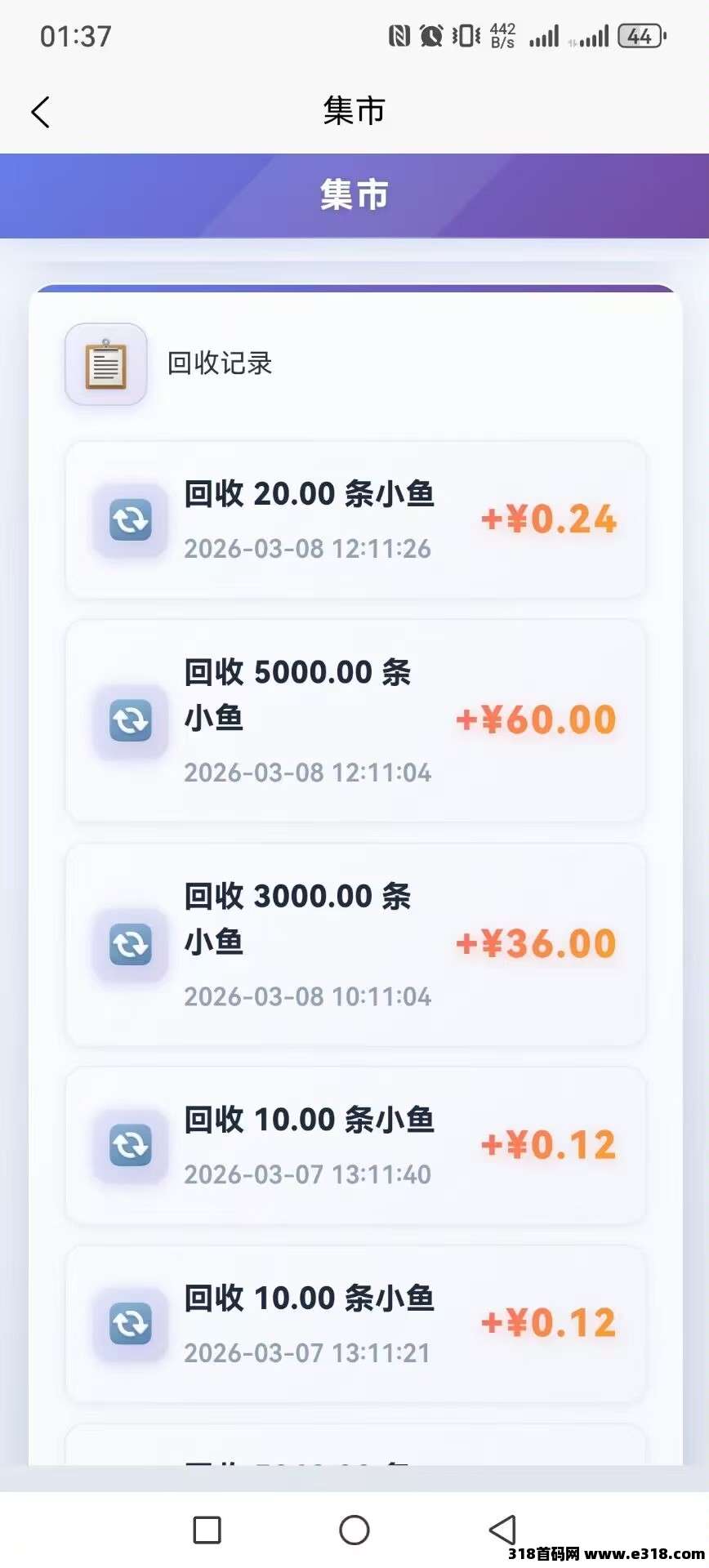Go to the phone's home screen

click(354, 1530)
